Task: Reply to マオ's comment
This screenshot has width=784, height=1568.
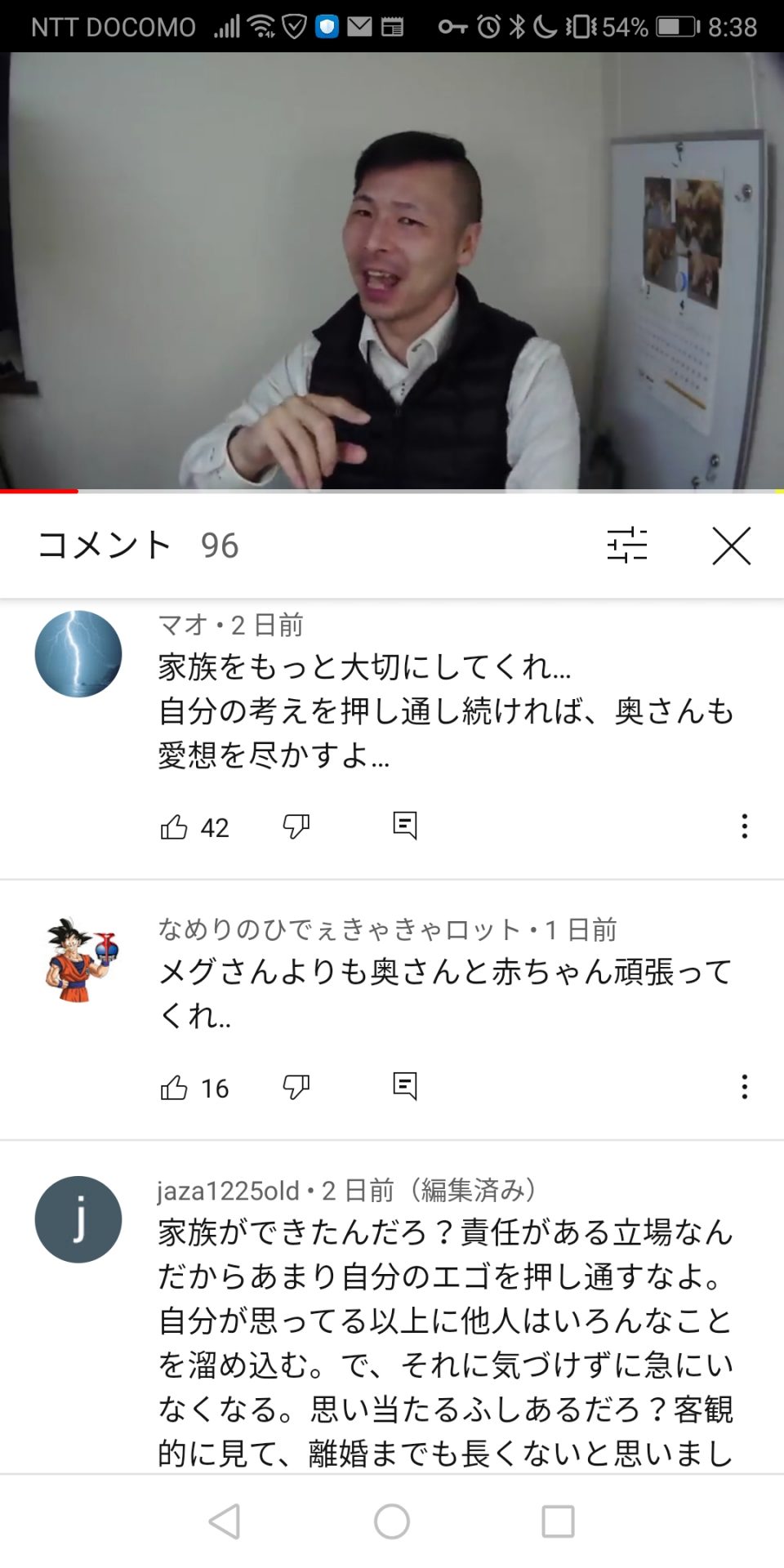Action: [x=405, y=826]
